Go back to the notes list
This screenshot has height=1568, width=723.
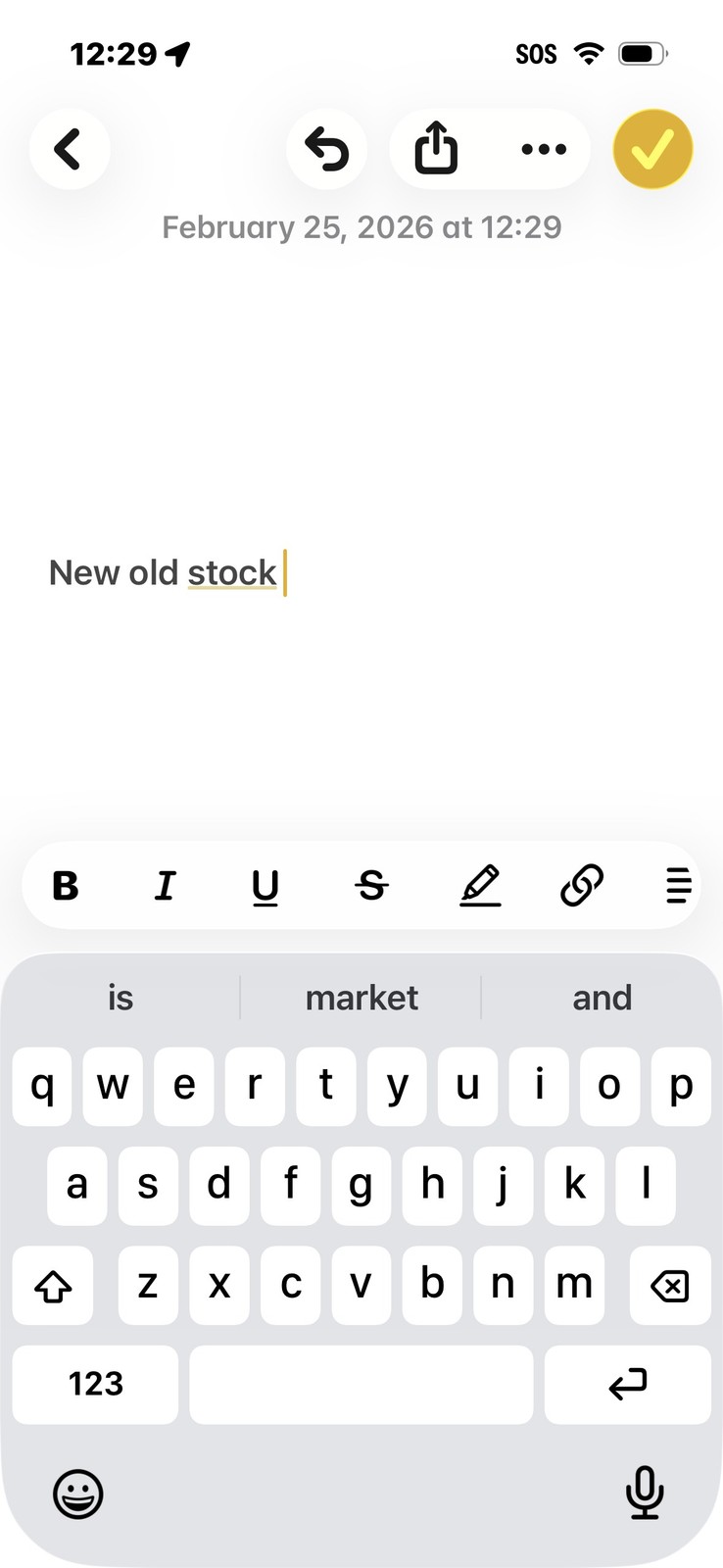click(69, 150)
